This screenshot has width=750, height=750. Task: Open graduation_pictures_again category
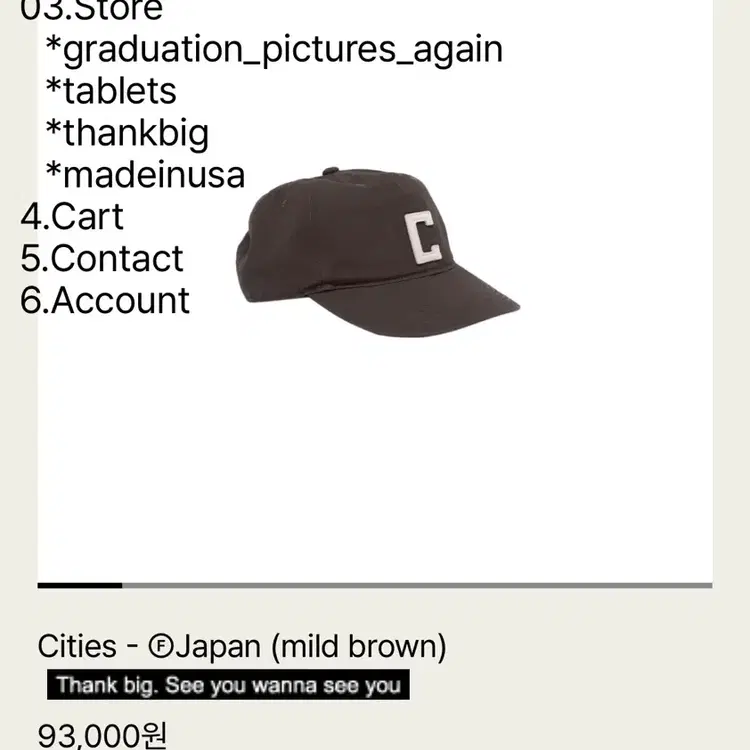(x=274, y=49)
